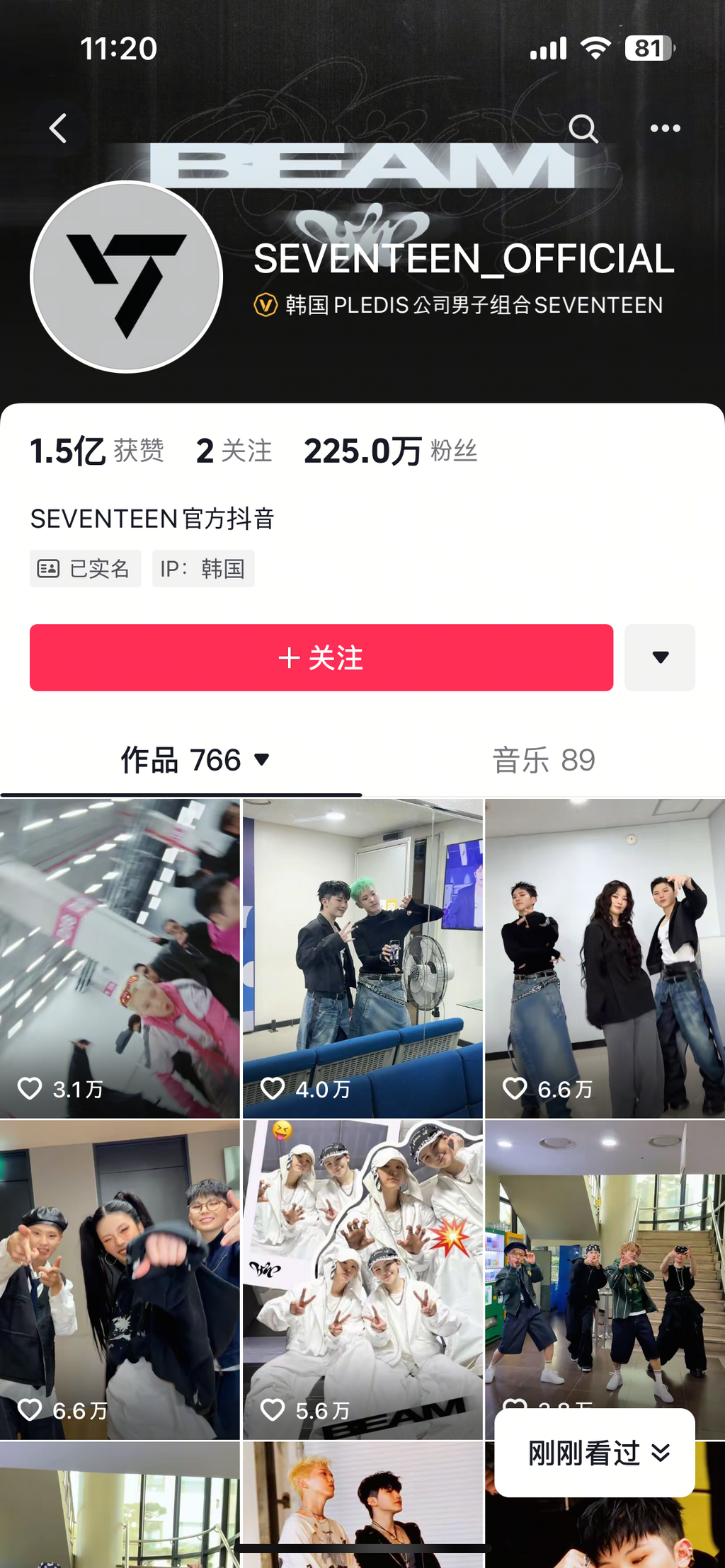Follow SEVENTEEN_OFFICIAL with the red 关注 button
Image resolution: width=725 pixels, height=1568 pixels.
tap(321, 657)
